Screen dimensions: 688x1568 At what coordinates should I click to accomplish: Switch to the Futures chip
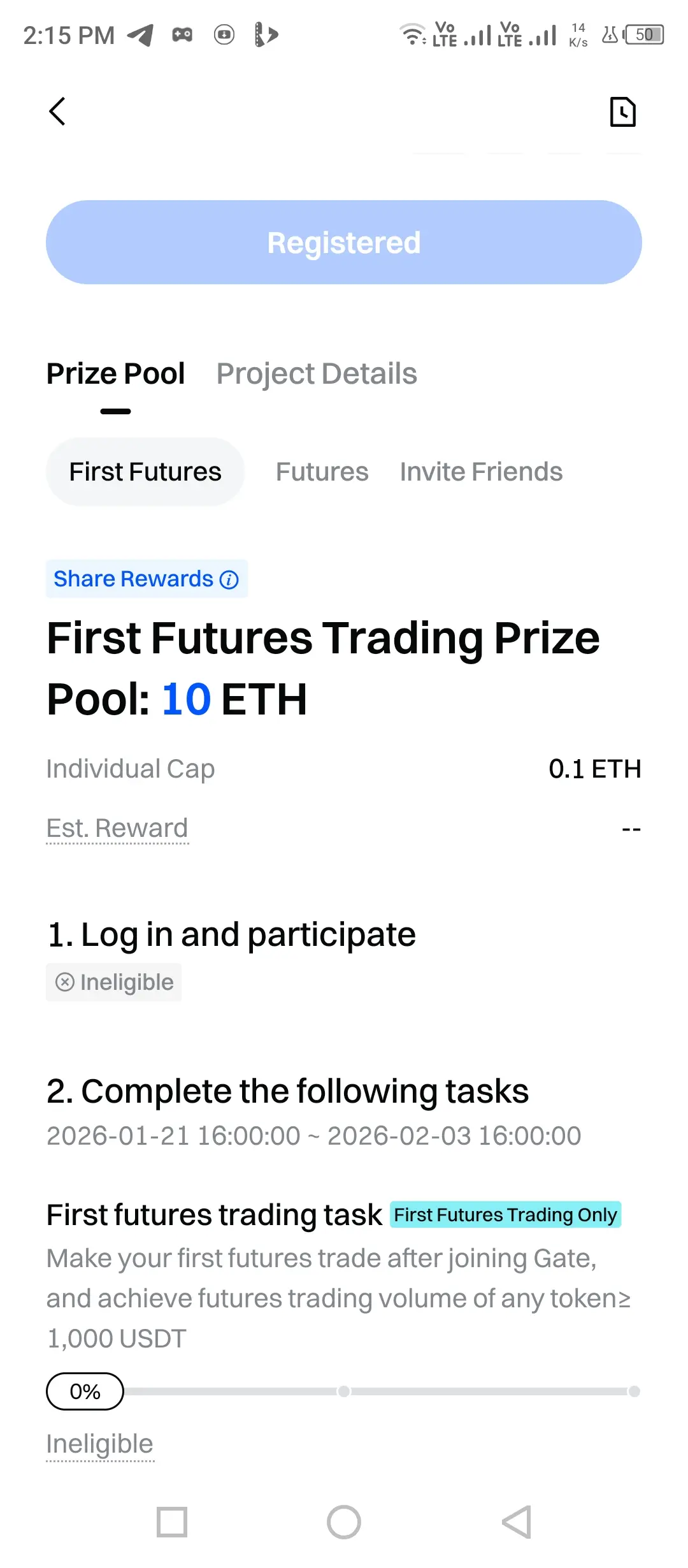[x=322, y=472]
